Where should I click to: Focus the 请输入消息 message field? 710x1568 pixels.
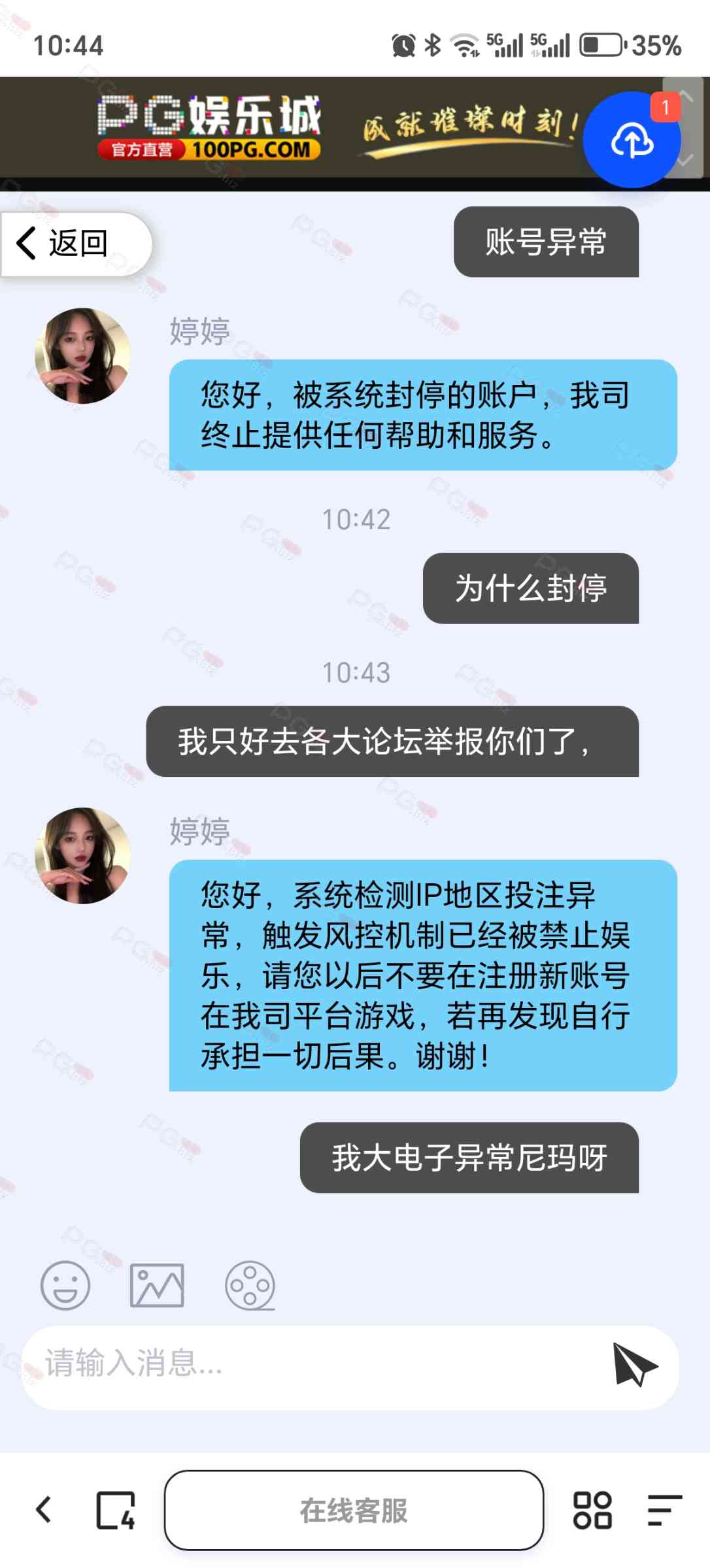point(314,1365)
